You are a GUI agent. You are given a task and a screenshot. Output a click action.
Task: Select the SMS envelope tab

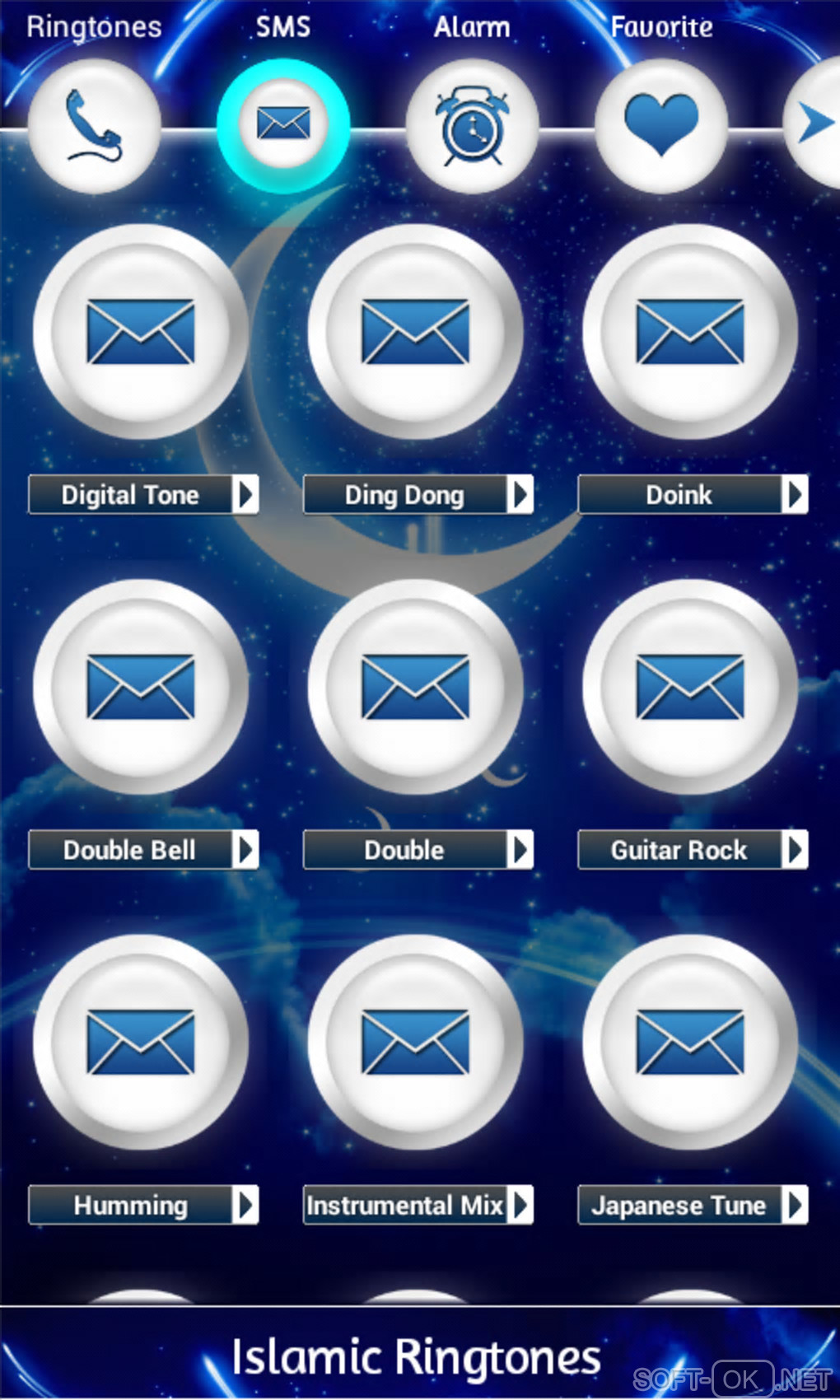click(x=283, y=125)
